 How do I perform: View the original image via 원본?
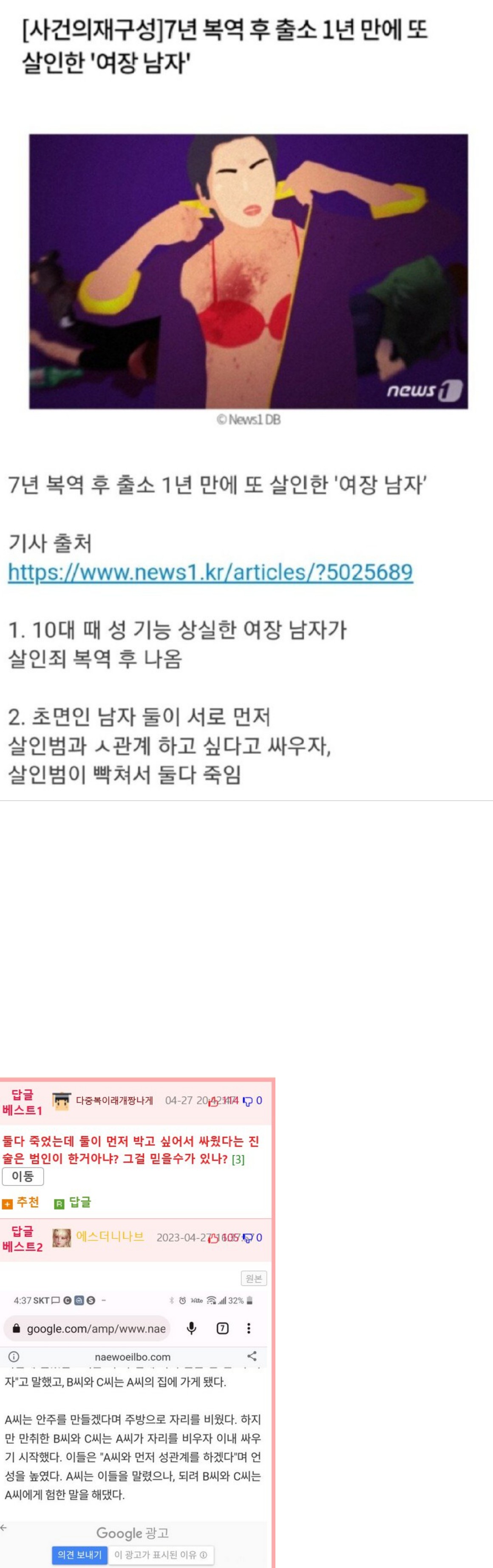click(253, 1278)
